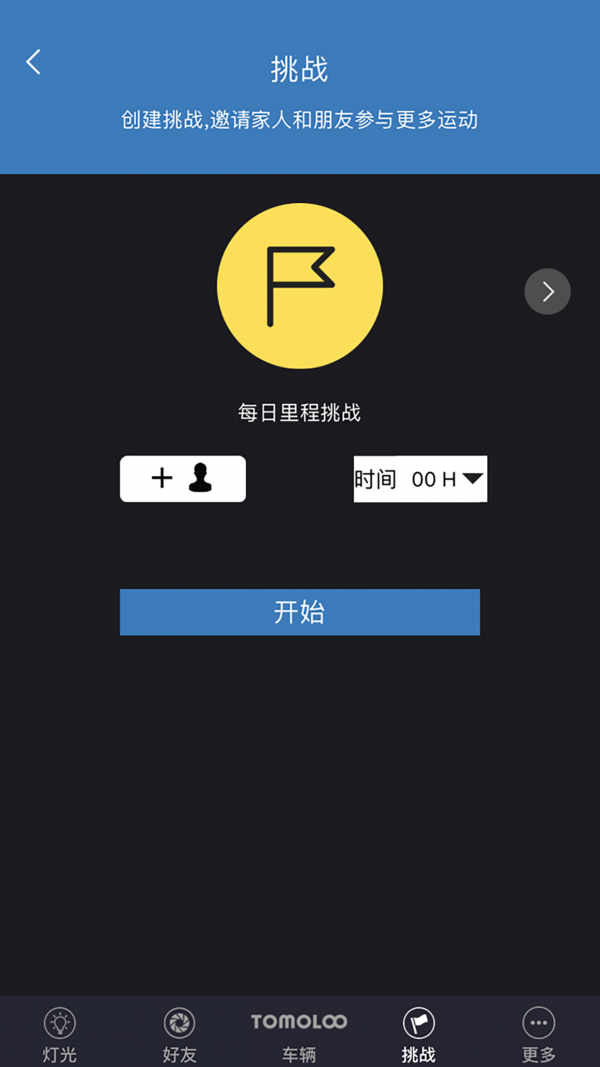Select the 挑战 tab
Image resolution: width=600 pixels, height=1067 pixels.
(419, 1034)
